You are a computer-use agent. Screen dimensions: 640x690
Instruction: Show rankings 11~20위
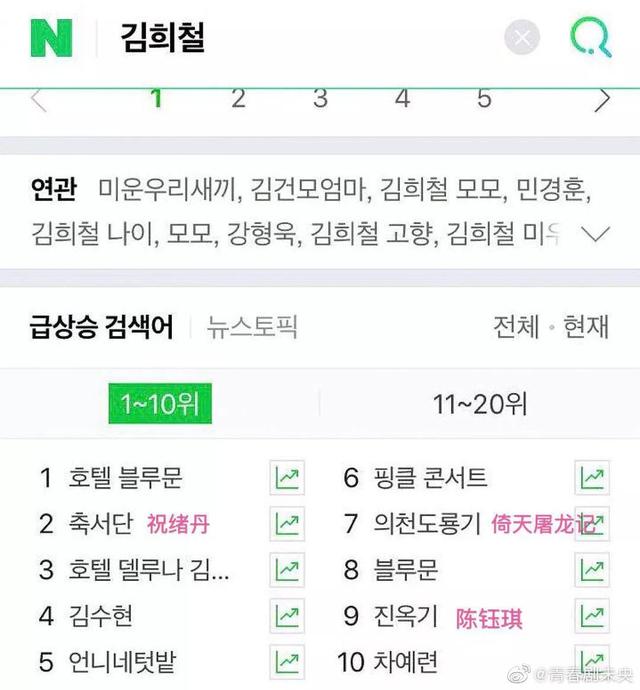click(480, 404)
